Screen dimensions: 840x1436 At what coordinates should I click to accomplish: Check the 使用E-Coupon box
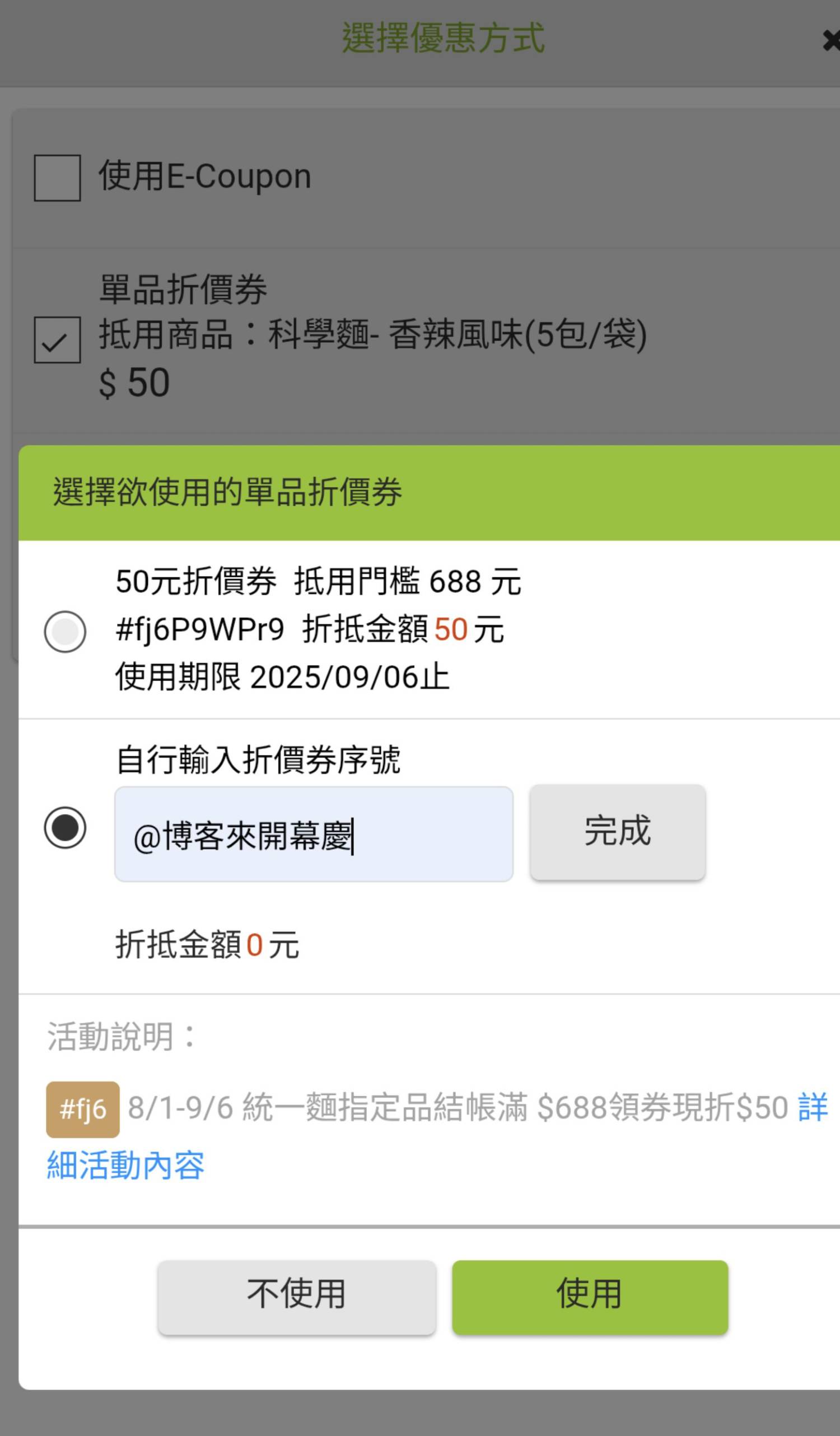[x=58, y=178]
